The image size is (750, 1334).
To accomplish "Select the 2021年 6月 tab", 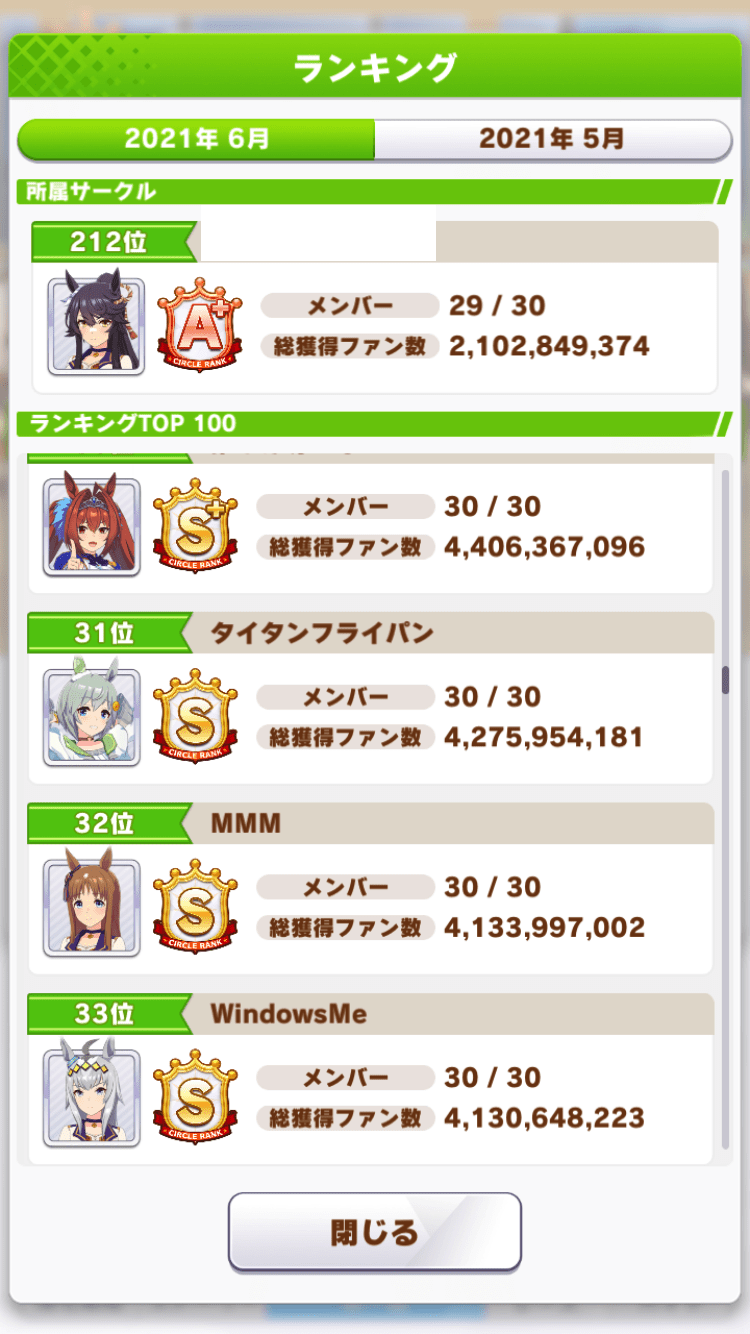I will 197,139.
